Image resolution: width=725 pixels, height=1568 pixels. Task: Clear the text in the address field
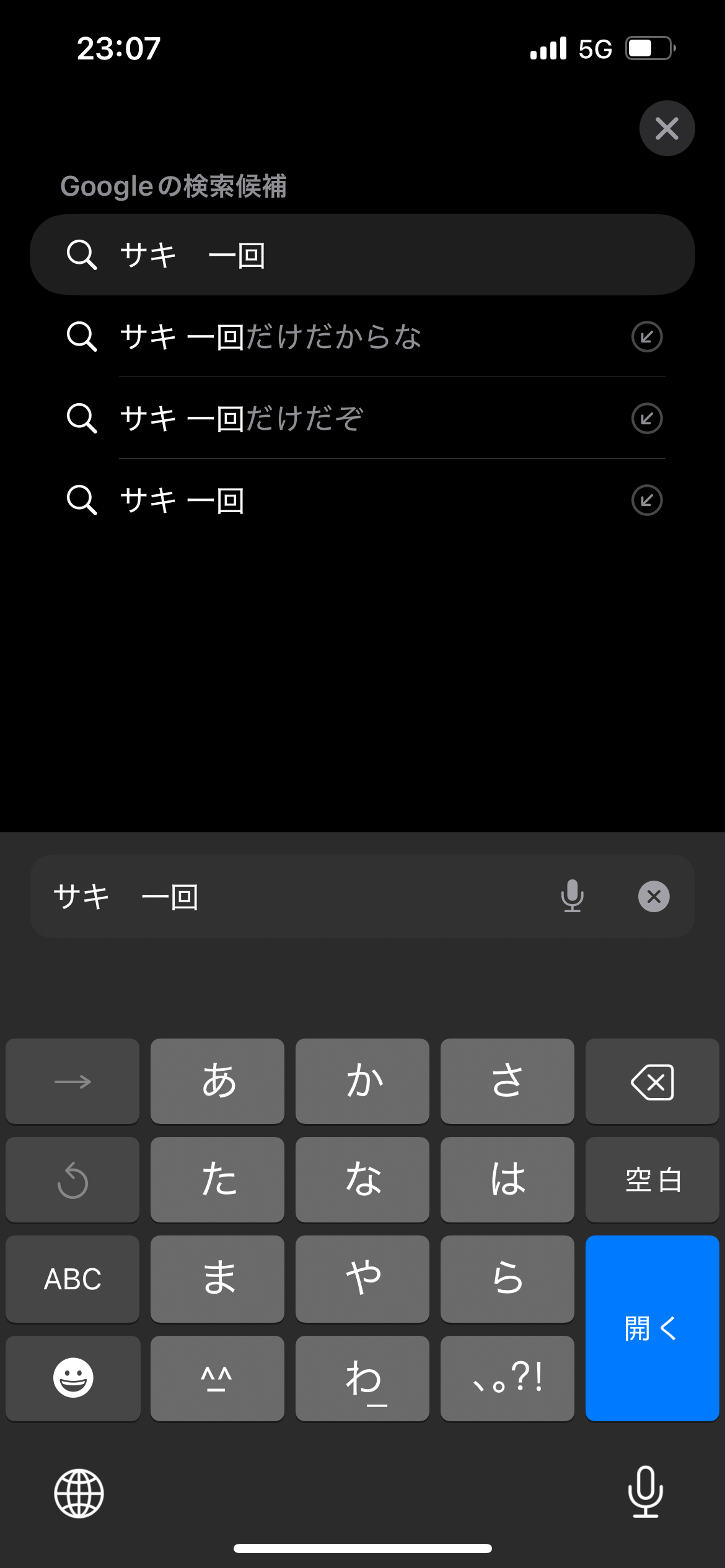(654, 896)
